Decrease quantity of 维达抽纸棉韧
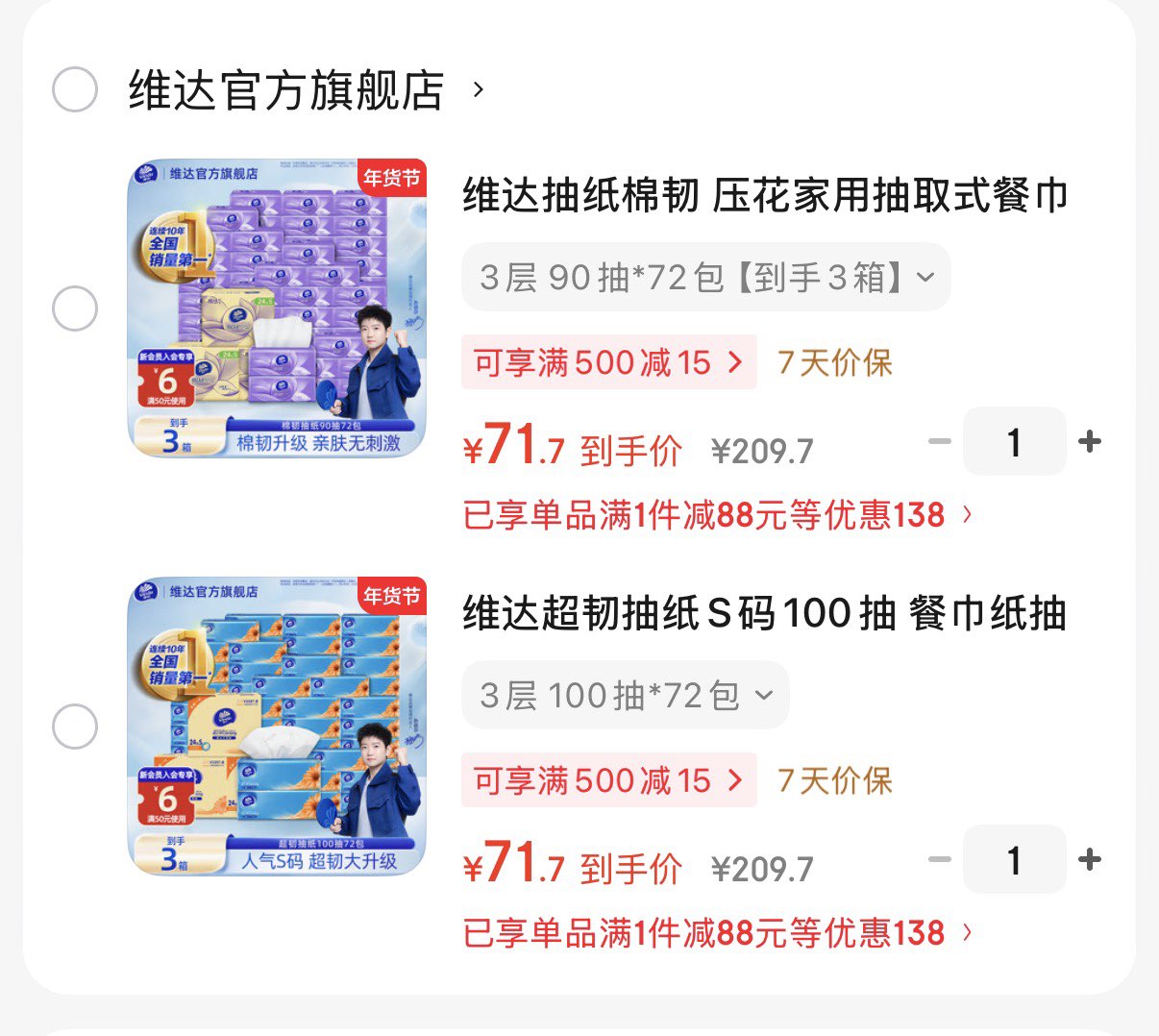The height and width of the screenshot is (1036, 1159). [x=939, y=442]
